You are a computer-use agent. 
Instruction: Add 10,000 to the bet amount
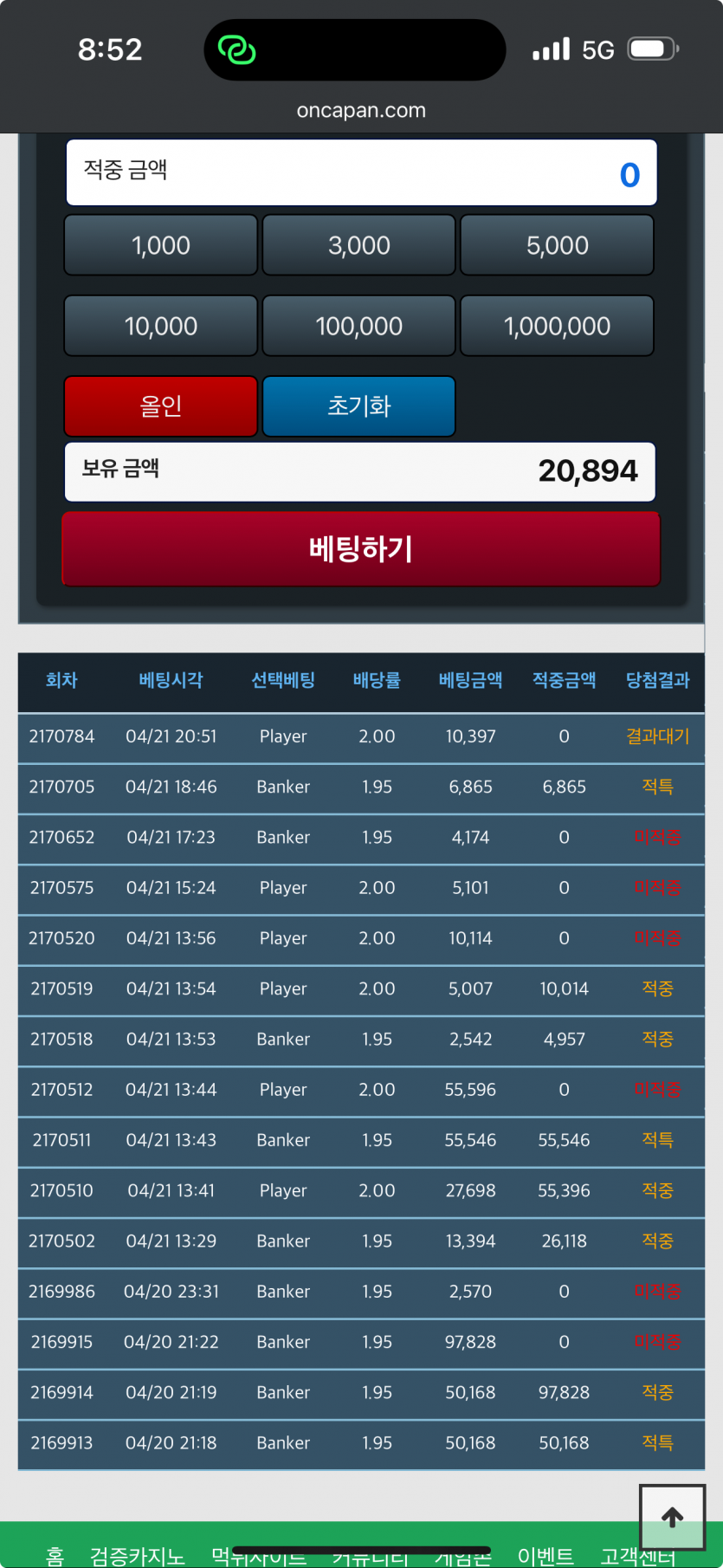pyautogui.click(x=161, y=326)
